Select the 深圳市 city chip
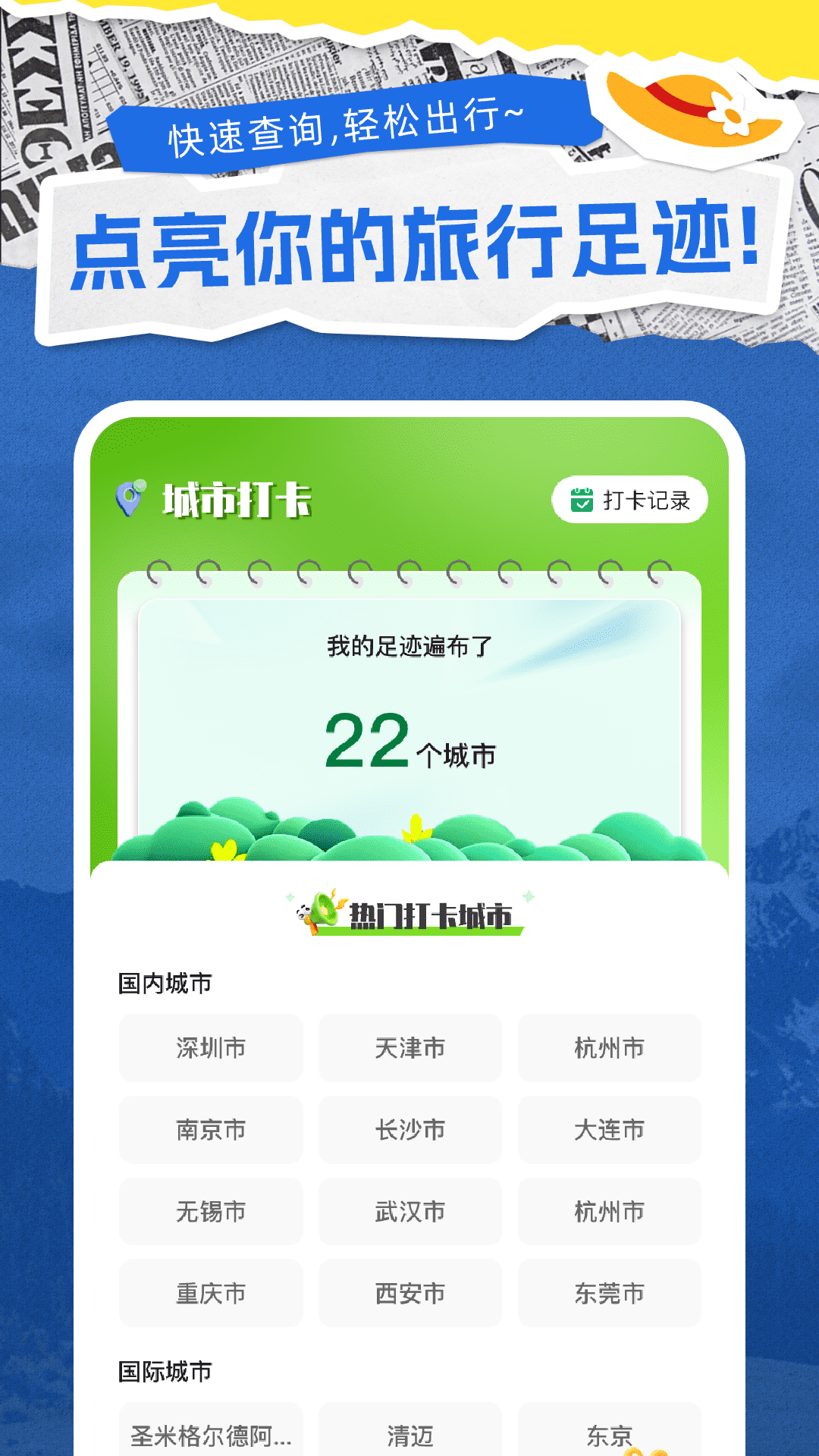819x1456 pixels. pos(210,1049)
